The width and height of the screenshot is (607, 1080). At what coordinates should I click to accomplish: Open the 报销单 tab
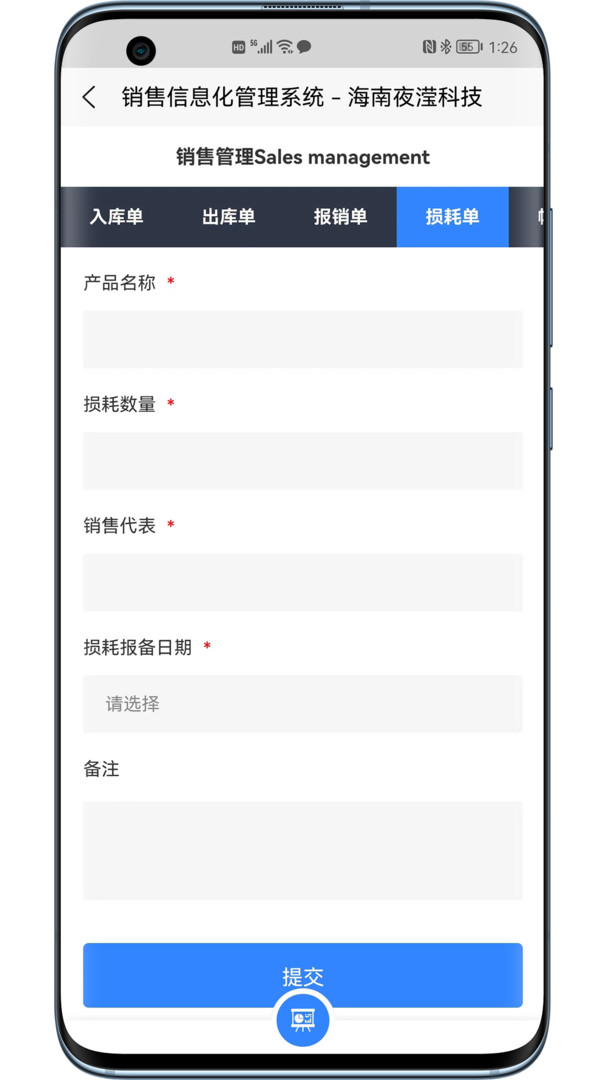[x=341, y=217]
